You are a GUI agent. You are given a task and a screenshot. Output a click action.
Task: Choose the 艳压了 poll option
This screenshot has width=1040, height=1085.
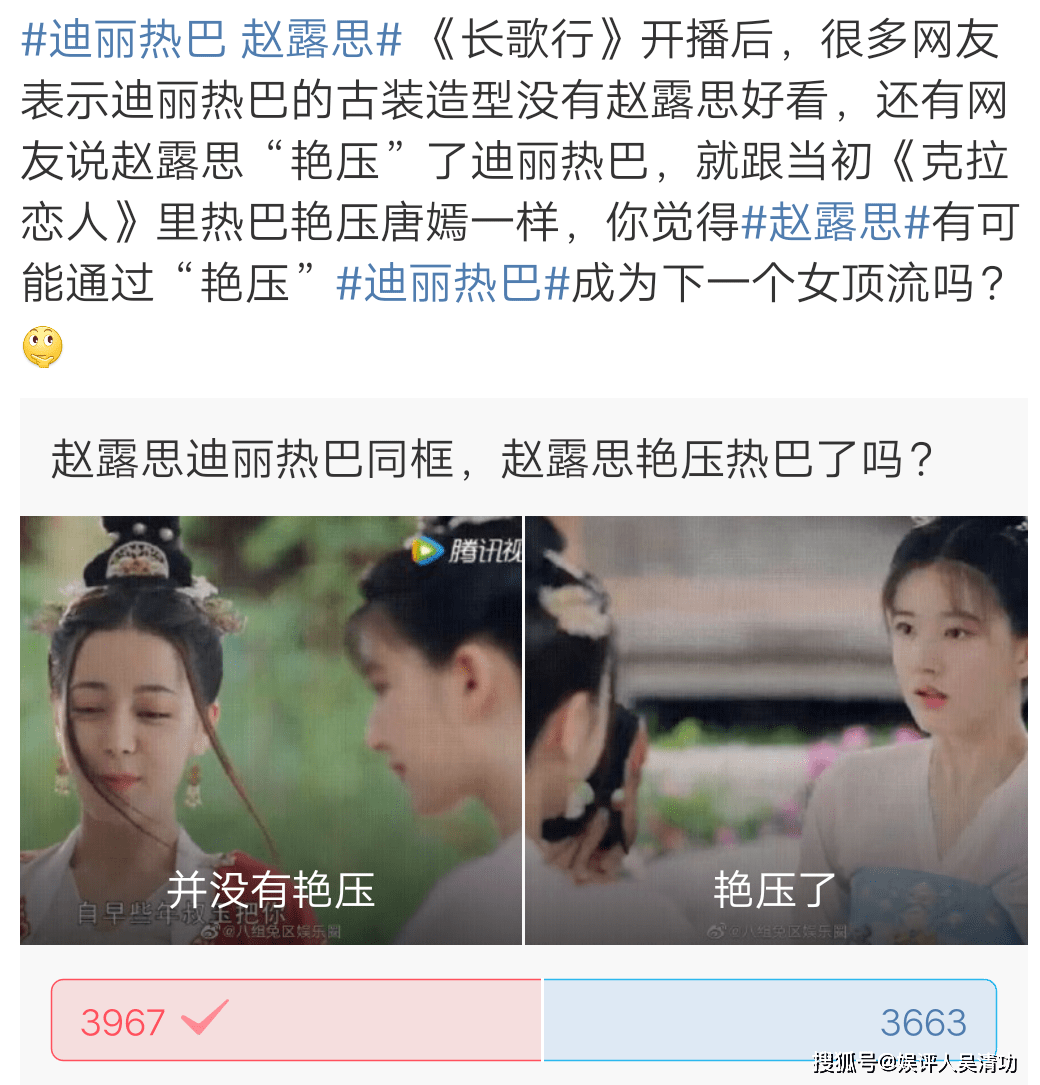pos(776,730)
